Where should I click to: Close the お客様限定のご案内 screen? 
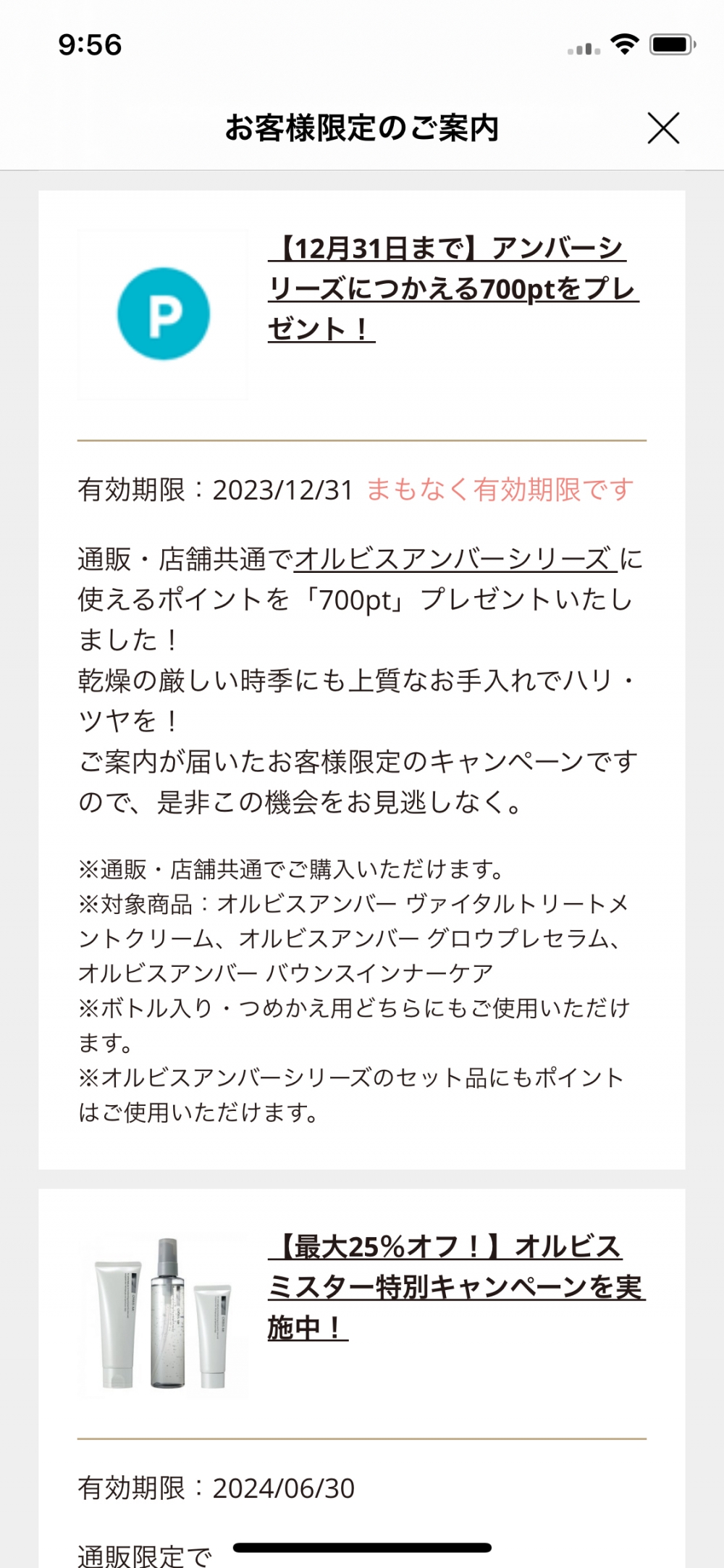(663, 128)
